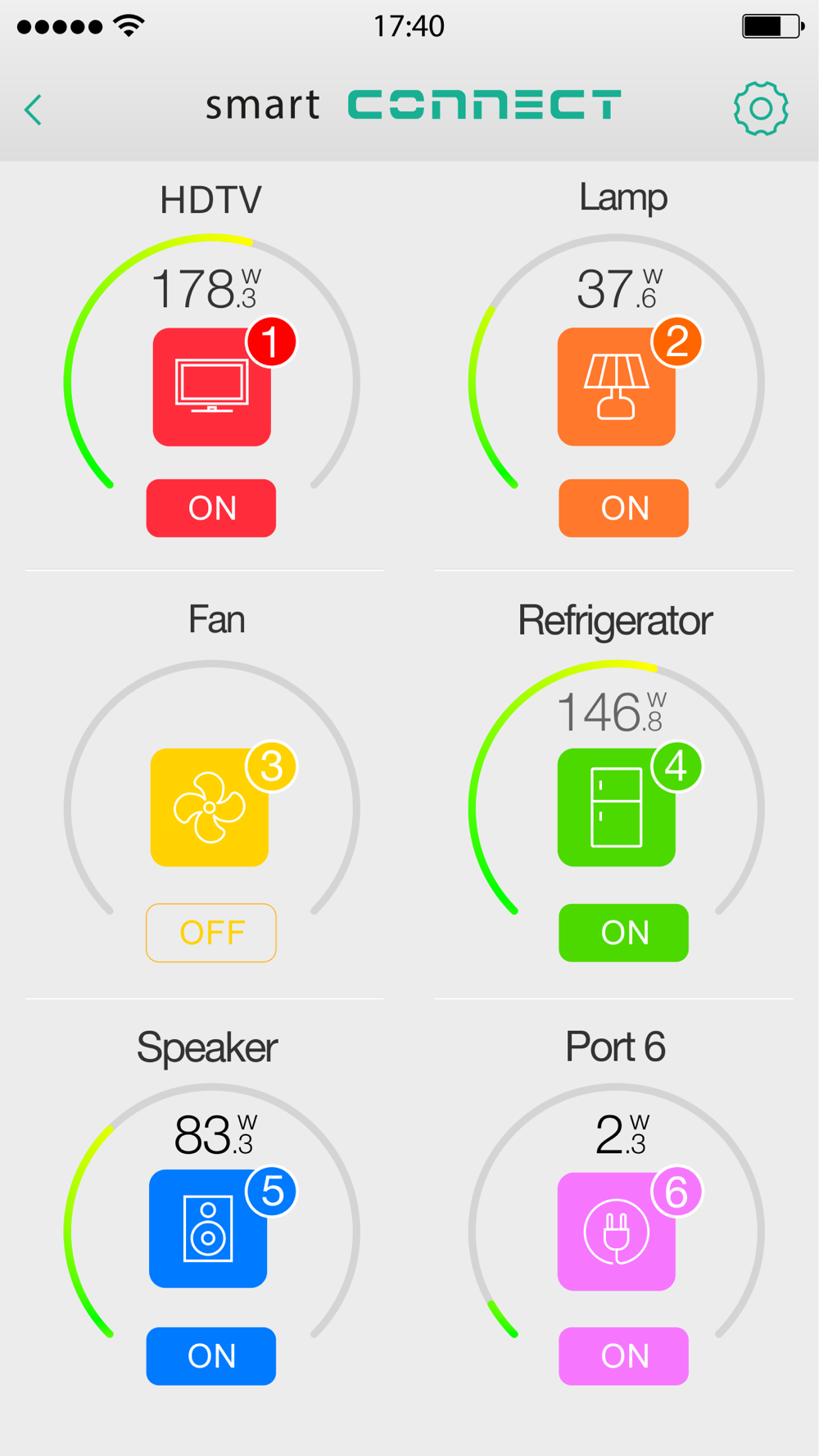Open the blue Speaker device tile
This screenshot has height=1456, width=819.
(x=208, y=1228)
